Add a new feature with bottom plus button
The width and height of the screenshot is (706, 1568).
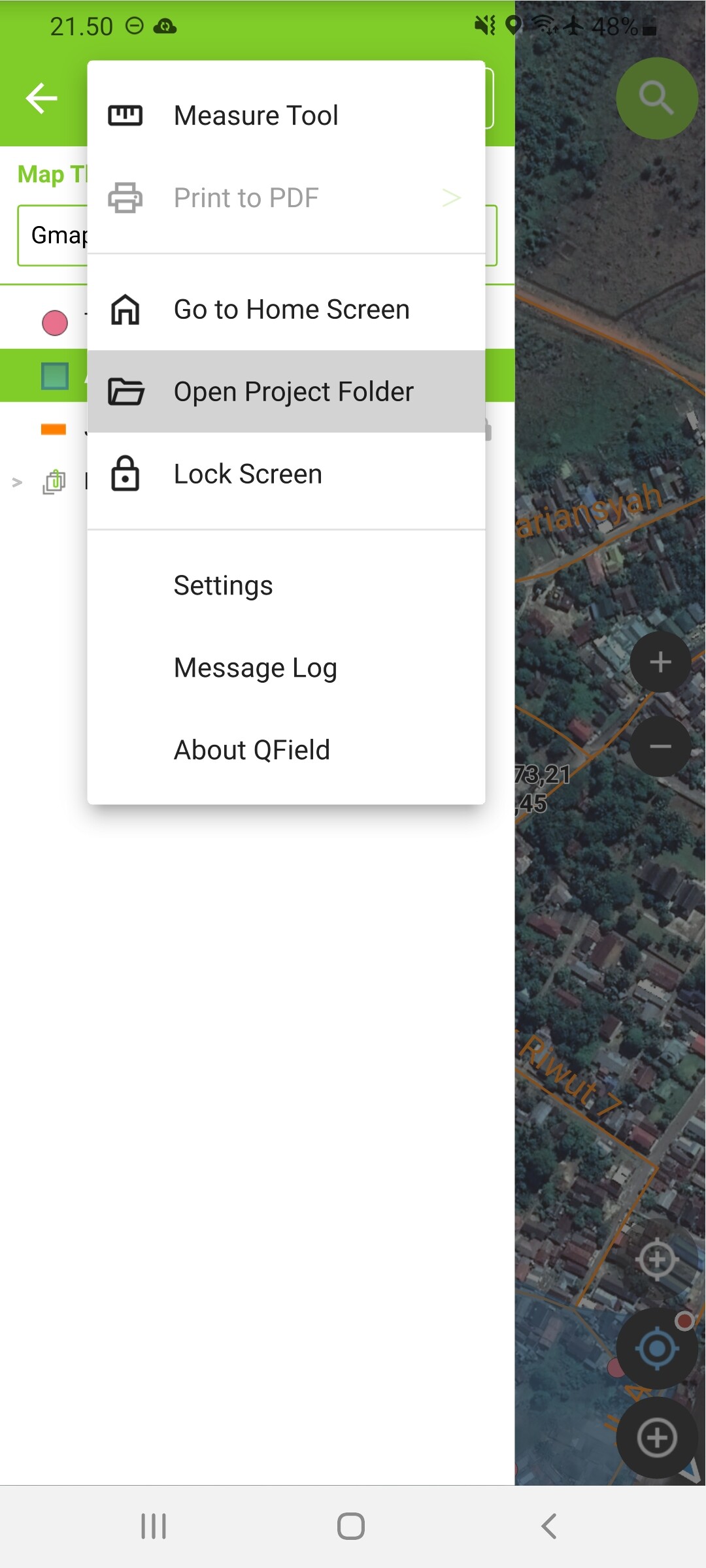point(657,1438)
